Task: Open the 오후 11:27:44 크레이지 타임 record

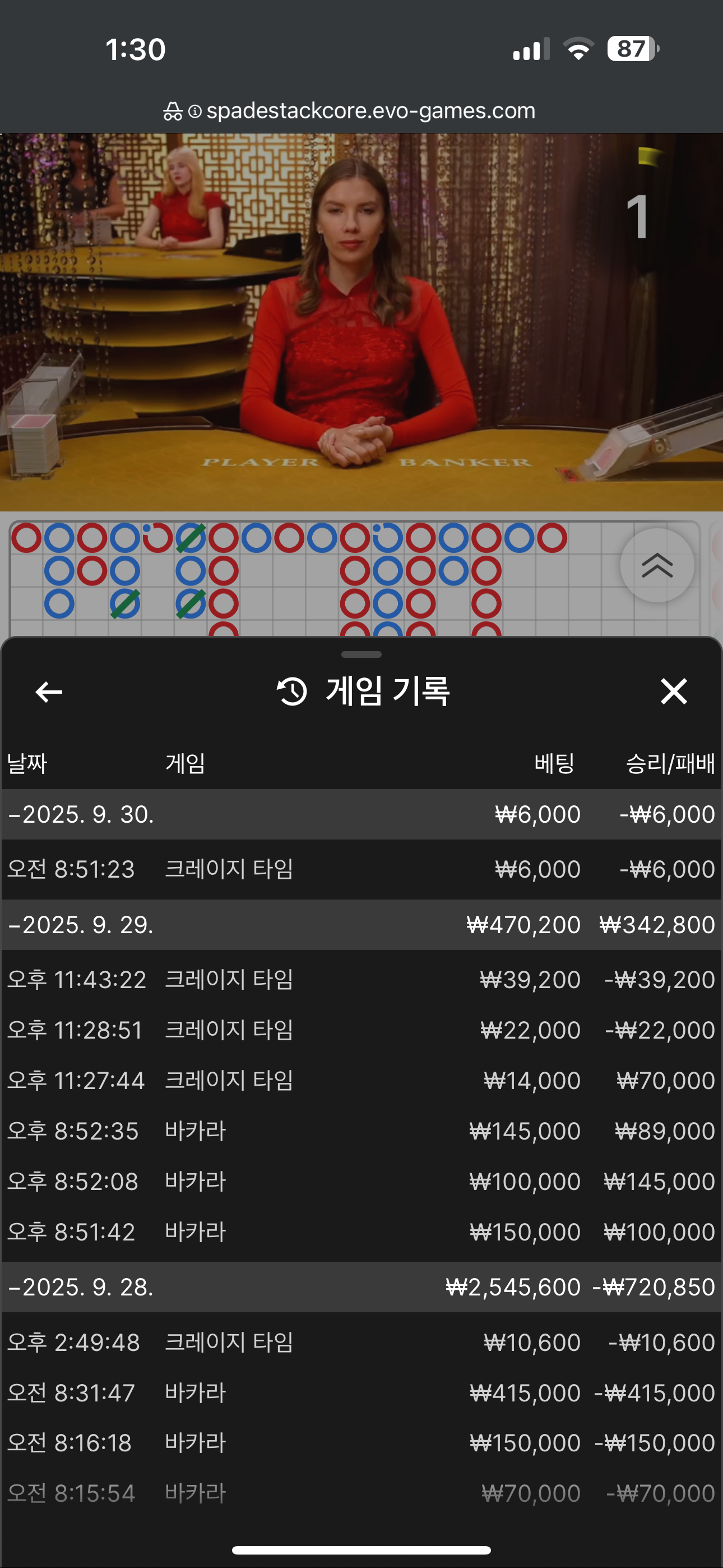Action: [x=360, y=1081]
